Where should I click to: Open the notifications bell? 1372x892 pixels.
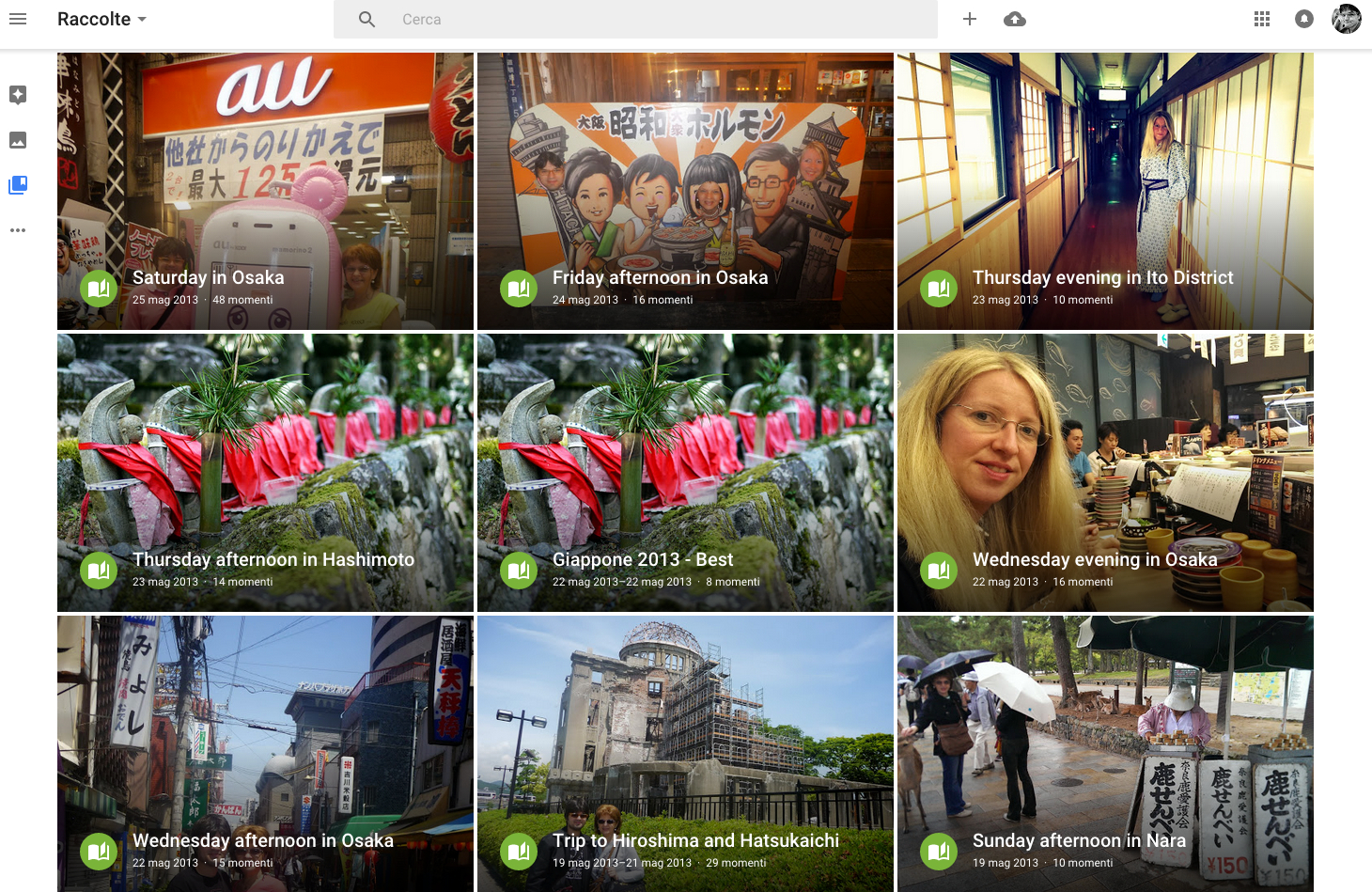tap(1304, 19)
